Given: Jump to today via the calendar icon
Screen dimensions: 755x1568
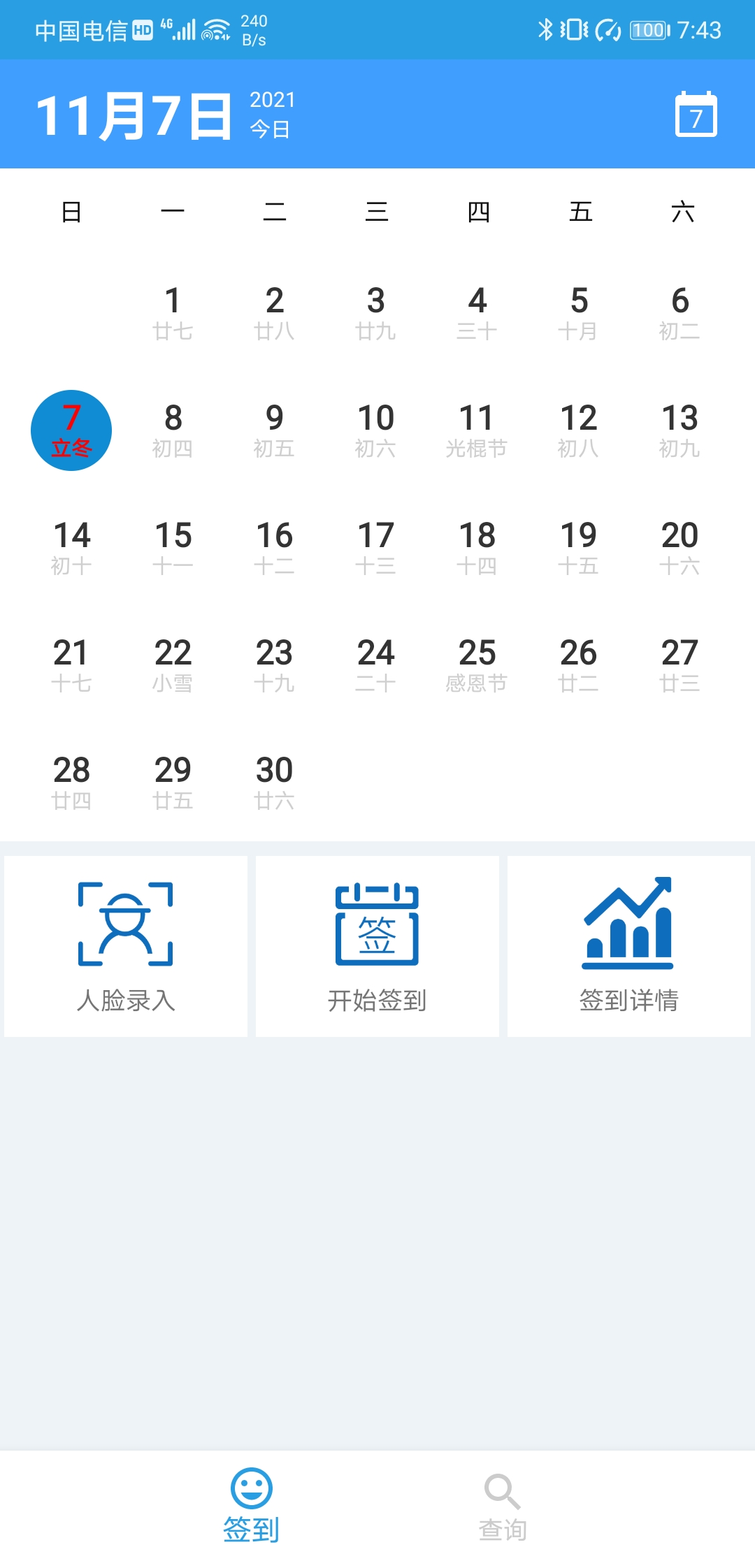Looking at the screenshot, I should tap(696, 115).
